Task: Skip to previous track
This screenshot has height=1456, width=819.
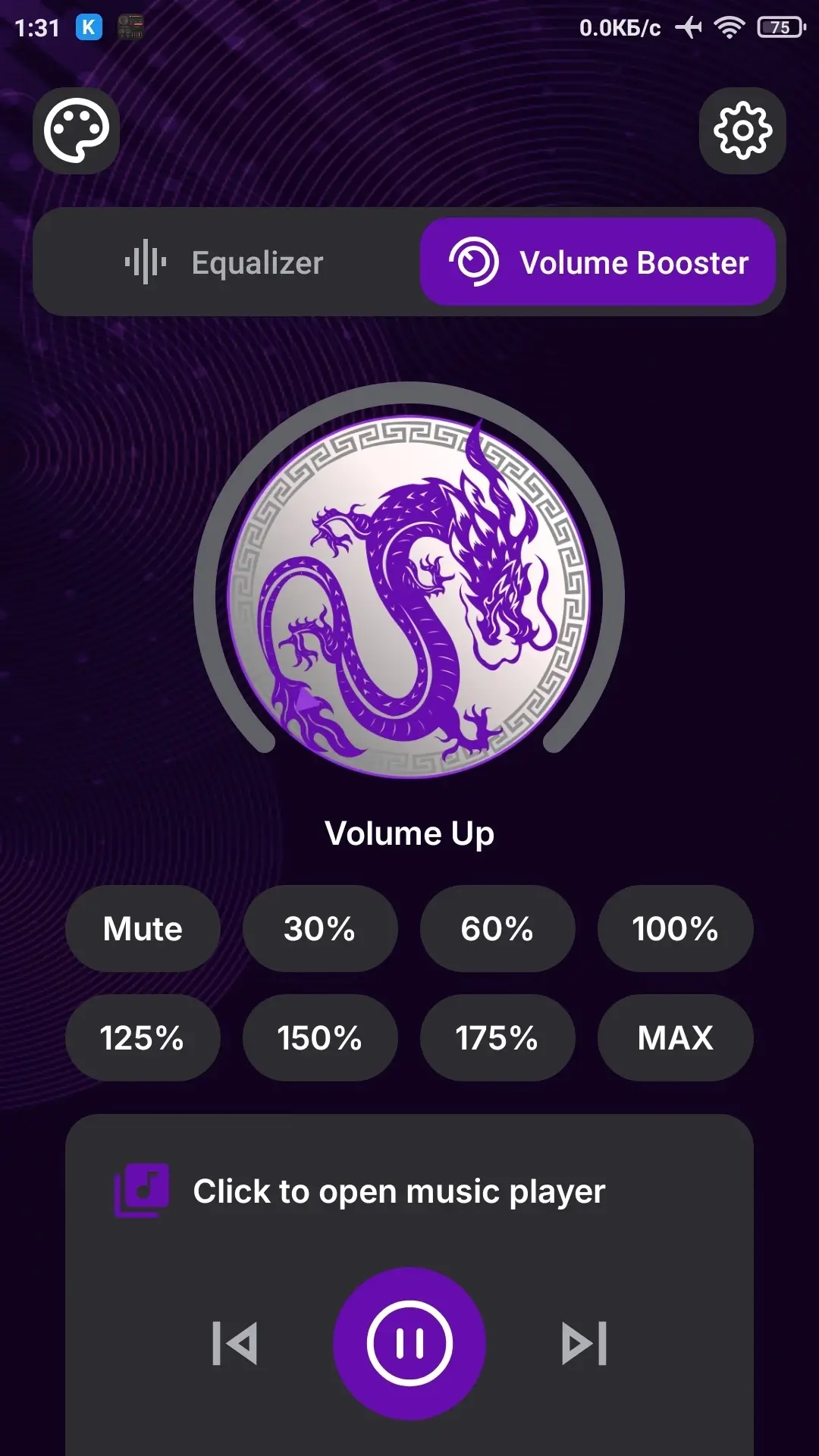Action: [x=235, y=1343]
